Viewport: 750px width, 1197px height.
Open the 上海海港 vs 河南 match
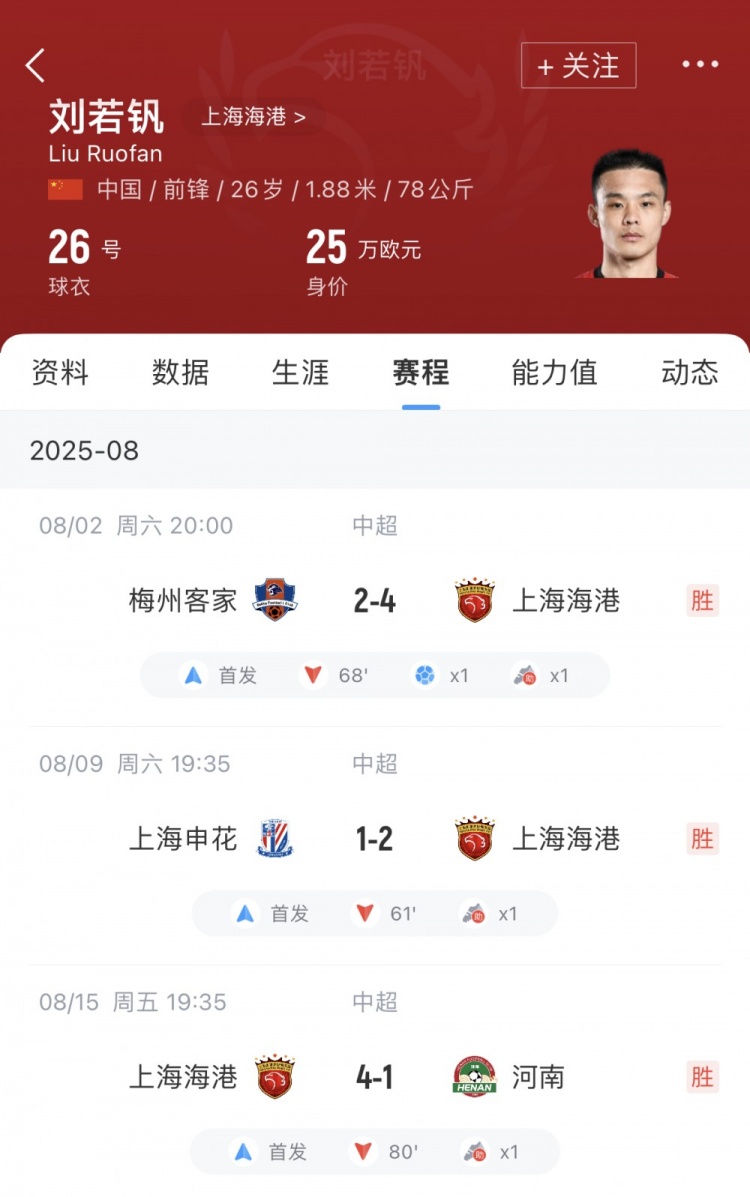375,1077
